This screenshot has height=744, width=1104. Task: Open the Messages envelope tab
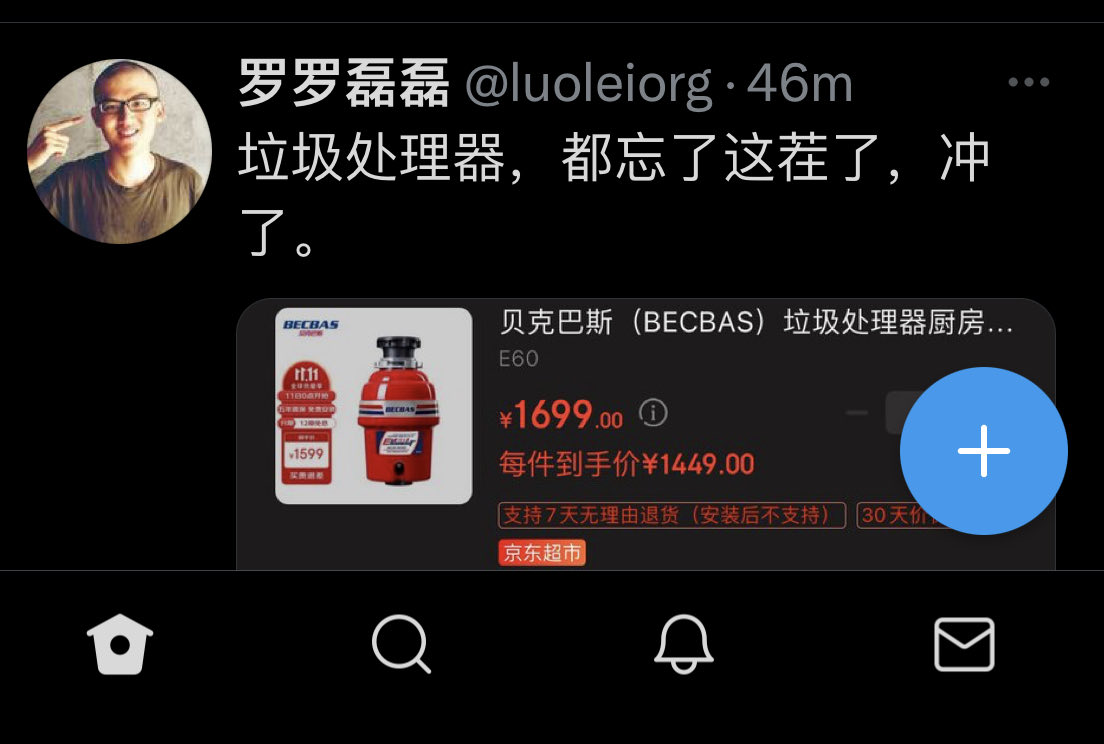tap(964, 645)
